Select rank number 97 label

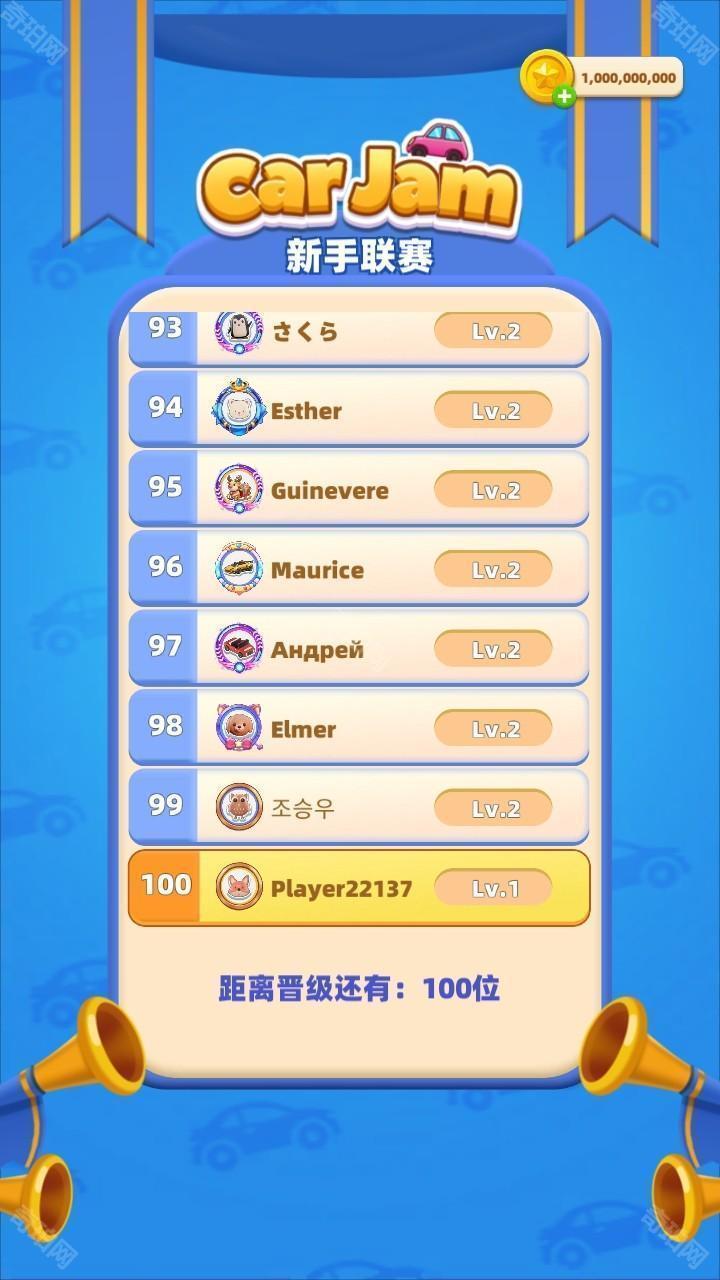pos(165,648)
